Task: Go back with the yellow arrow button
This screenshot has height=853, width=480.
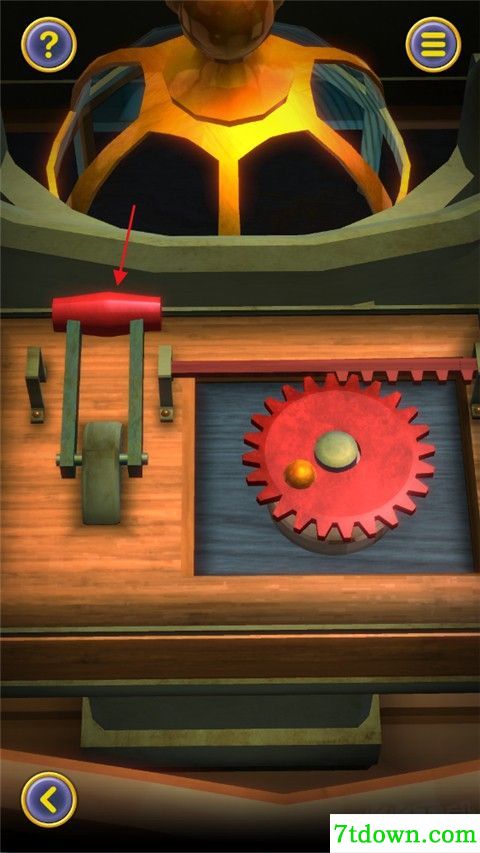Action: (x=49, y=799)
